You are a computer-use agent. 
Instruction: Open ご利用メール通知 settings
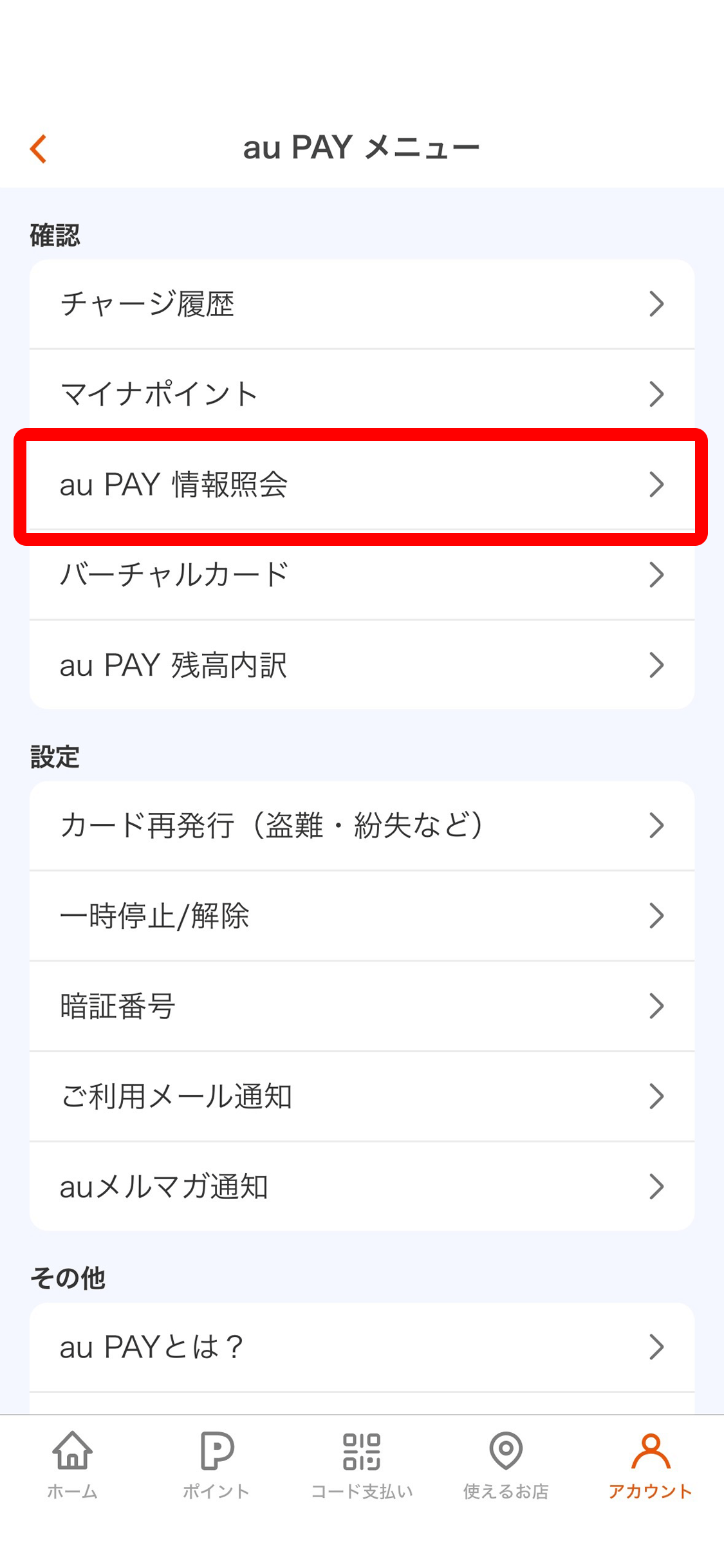[x=362, y=1096]
